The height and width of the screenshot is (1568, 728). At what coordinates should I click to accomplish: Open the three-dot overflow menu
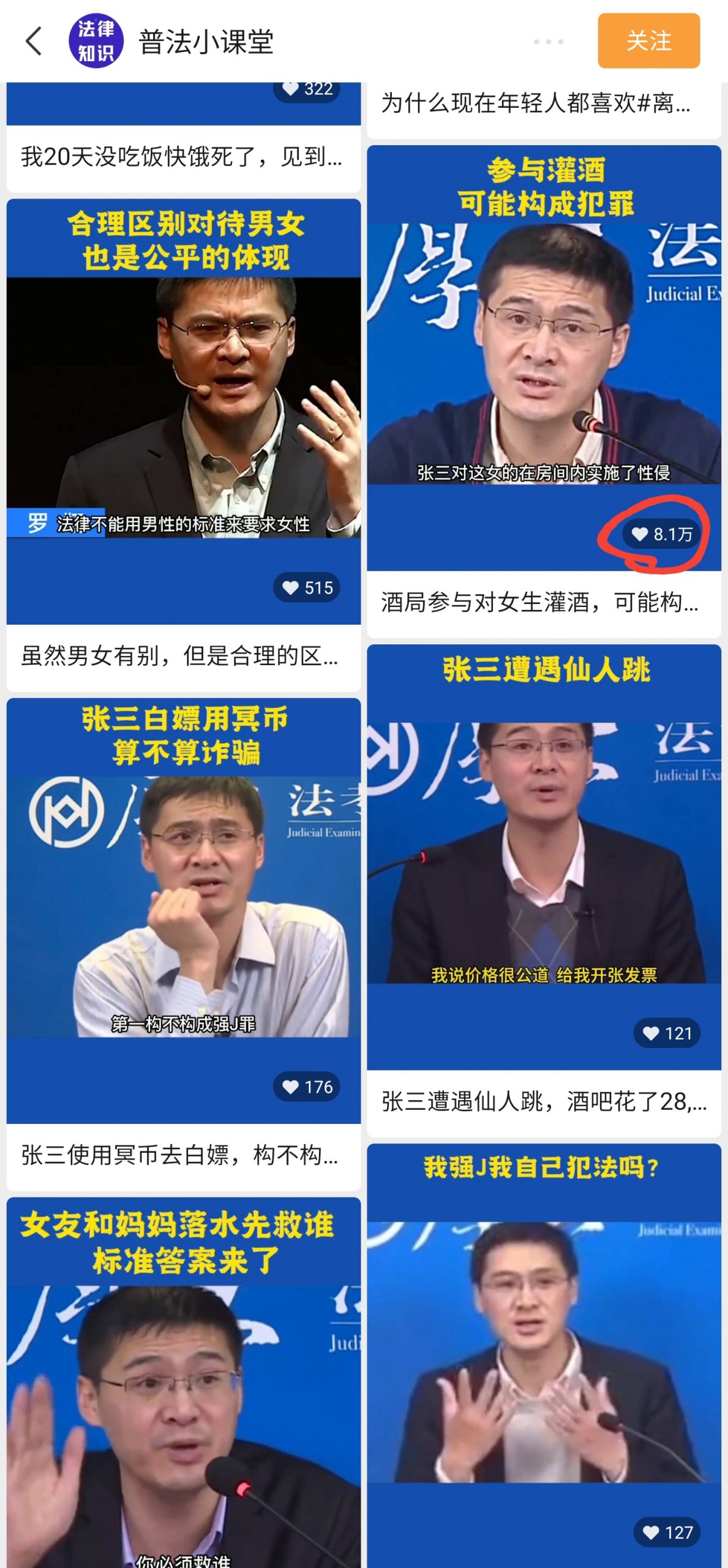(x=548, y=42)
